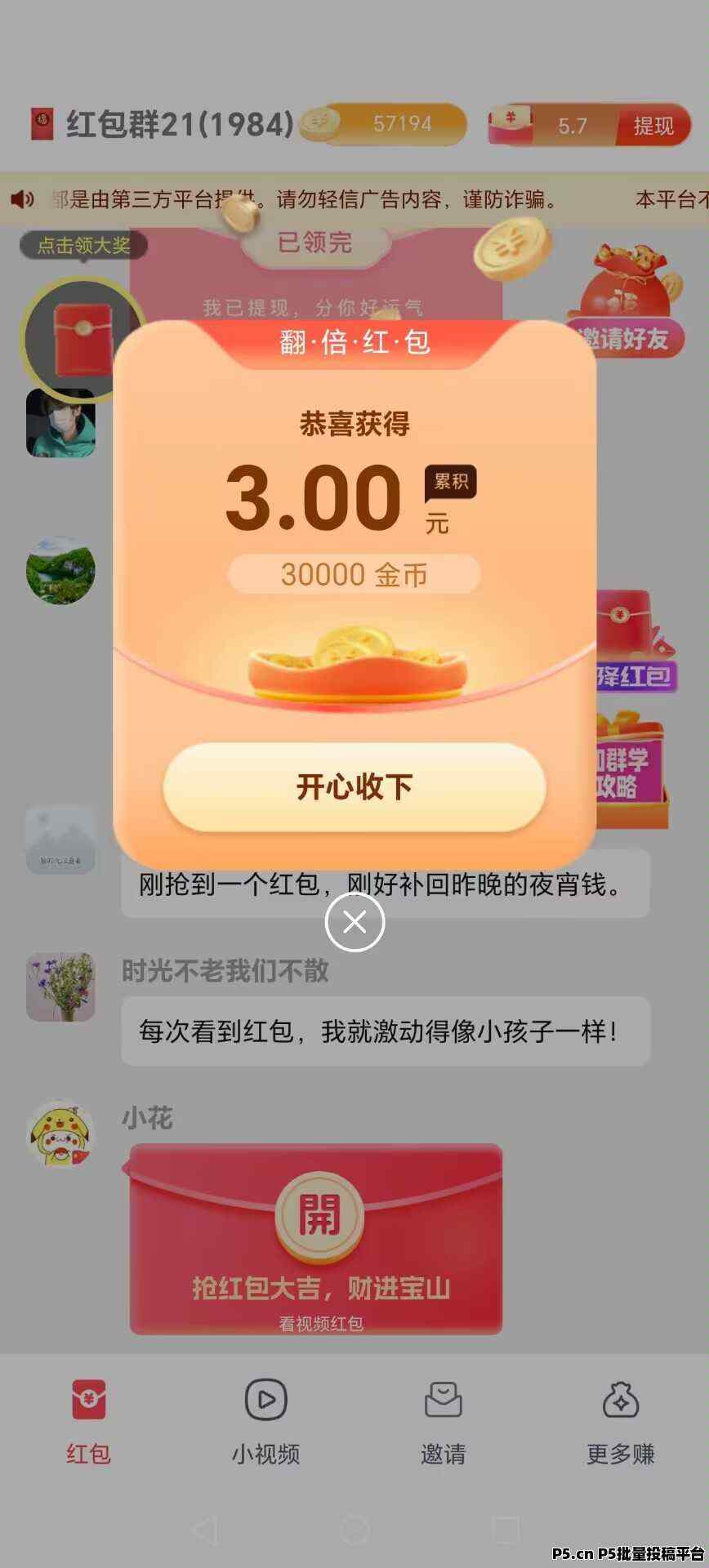Tap the 开心收下 button
The width and height of the screenshot is (709, 1568).
[x=354, y=786]
